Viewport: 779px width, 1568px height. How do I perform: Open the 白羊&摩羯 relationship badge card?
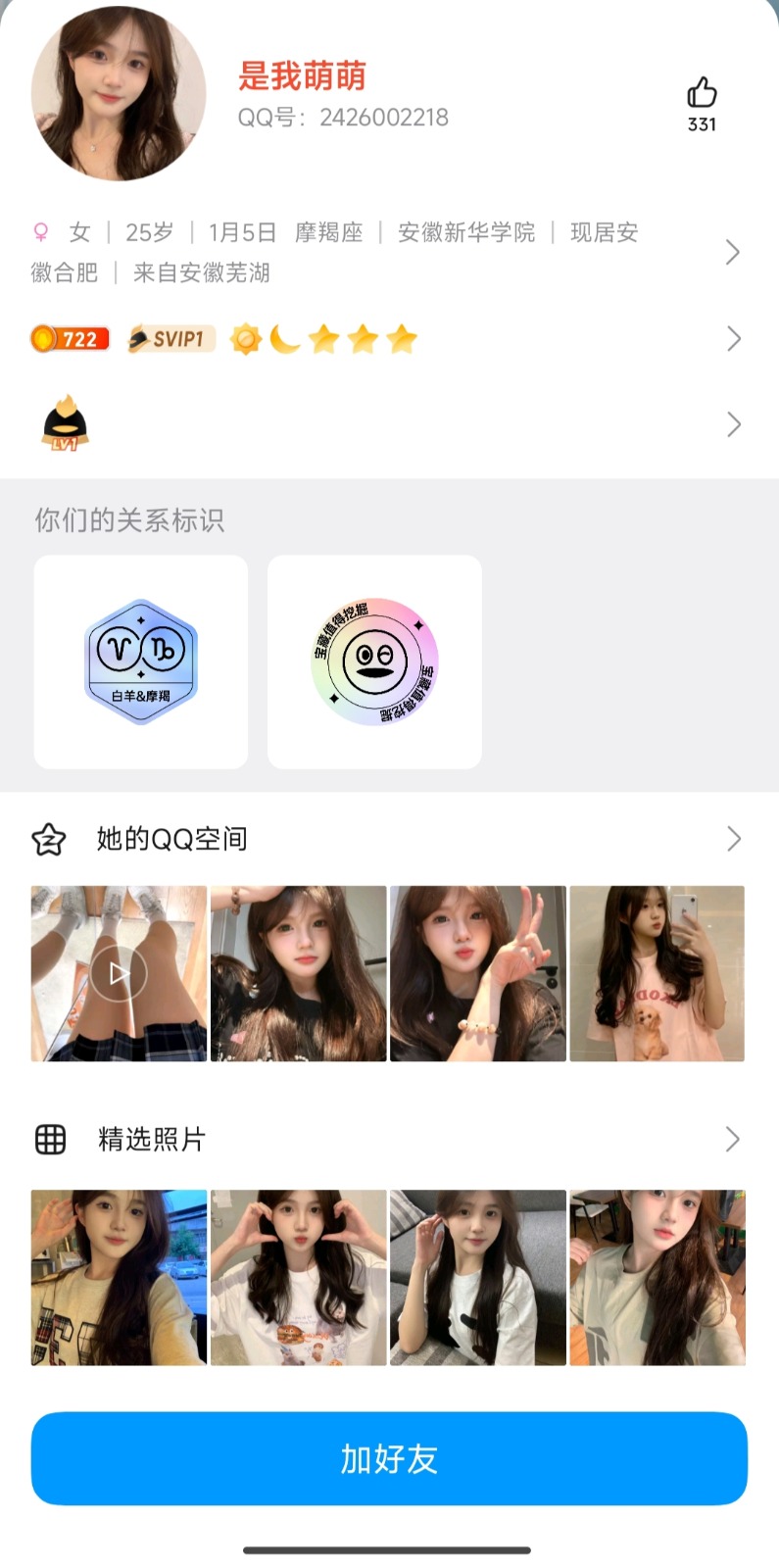141,661
